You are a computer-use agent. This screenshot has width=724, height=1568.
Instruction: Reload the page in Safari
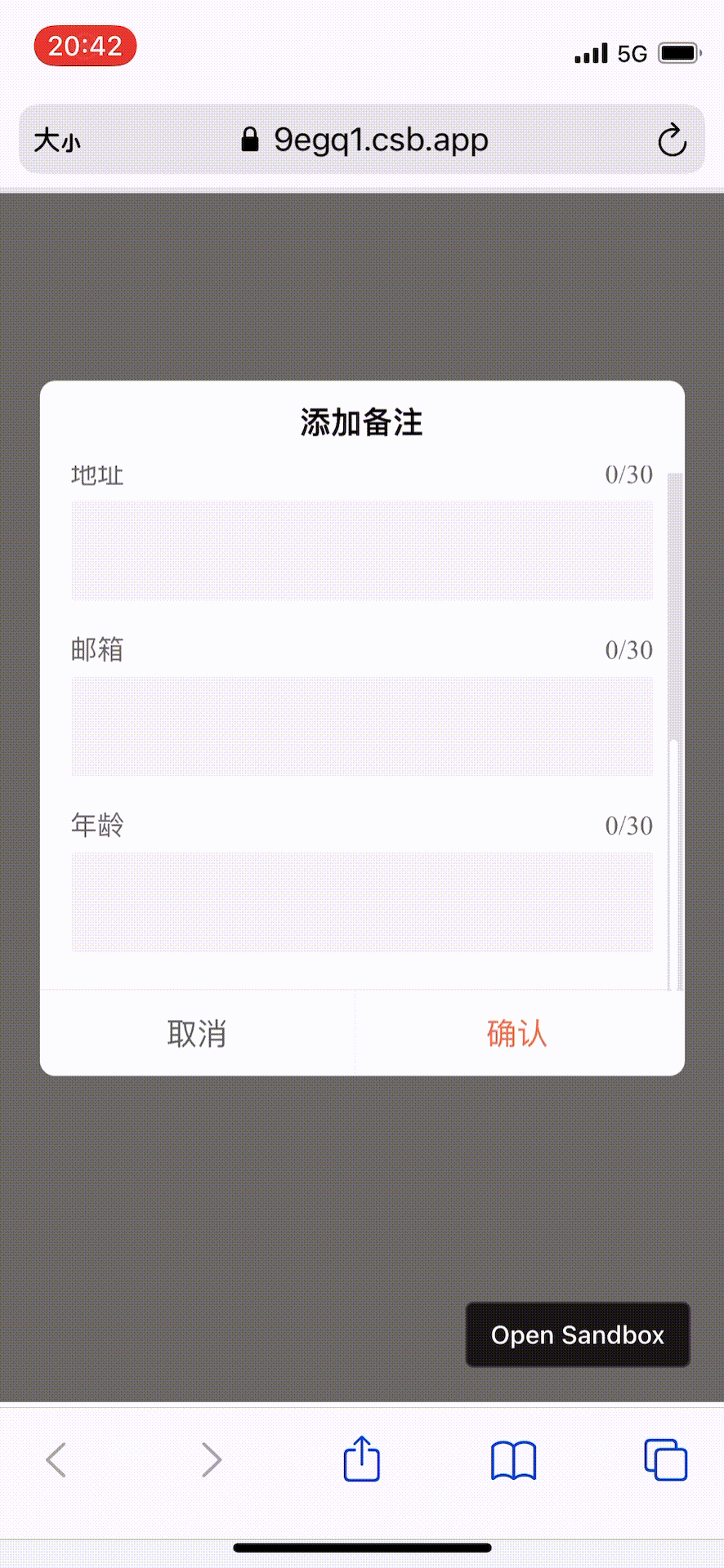point(672,140)
